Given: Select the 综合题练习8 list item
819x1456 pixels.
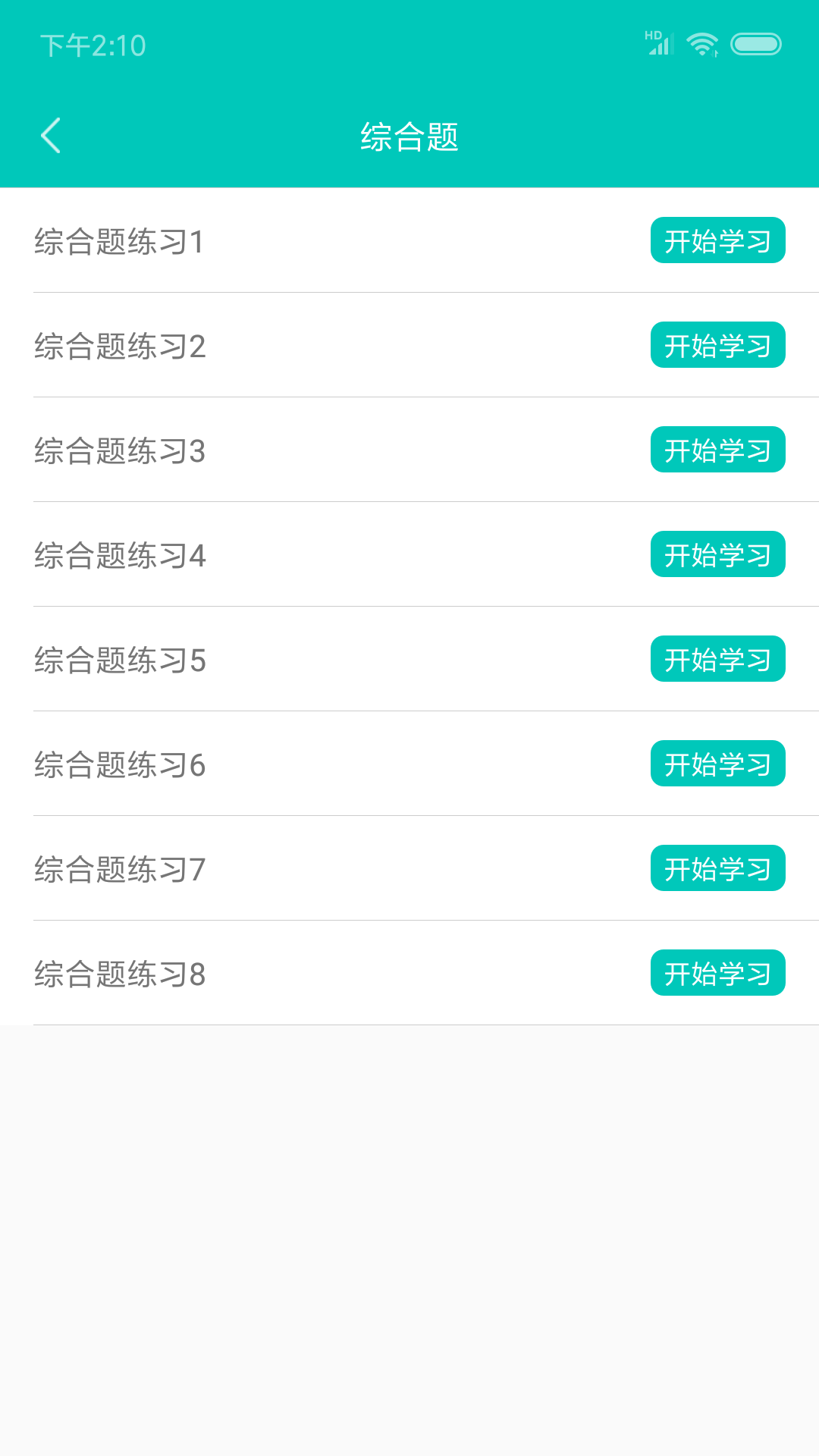Looking at the screenshot, I should [x=118, y=973].
